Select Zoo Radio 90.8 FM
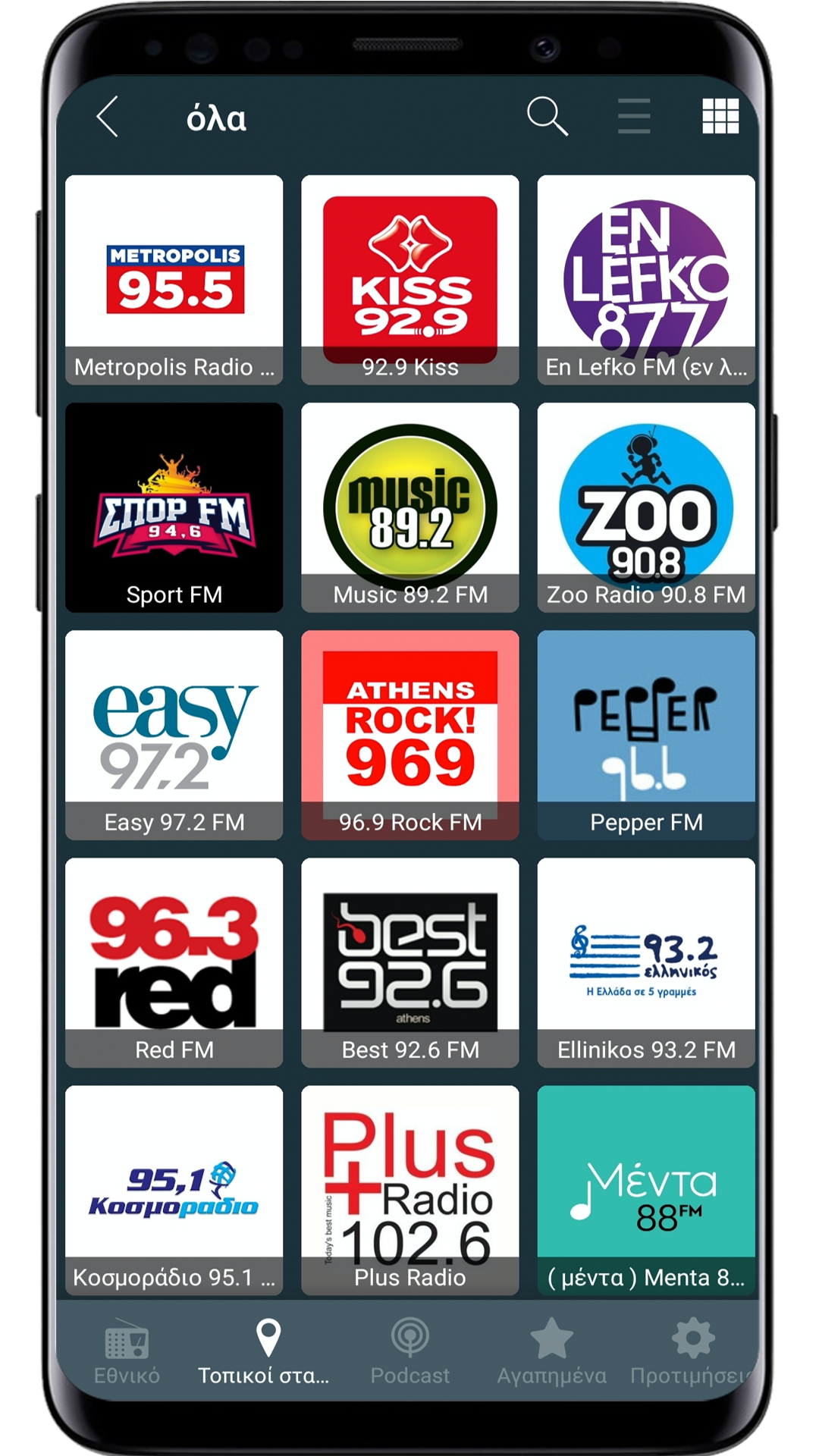This screenshot has height=1456, width=819. click(646, 507)
